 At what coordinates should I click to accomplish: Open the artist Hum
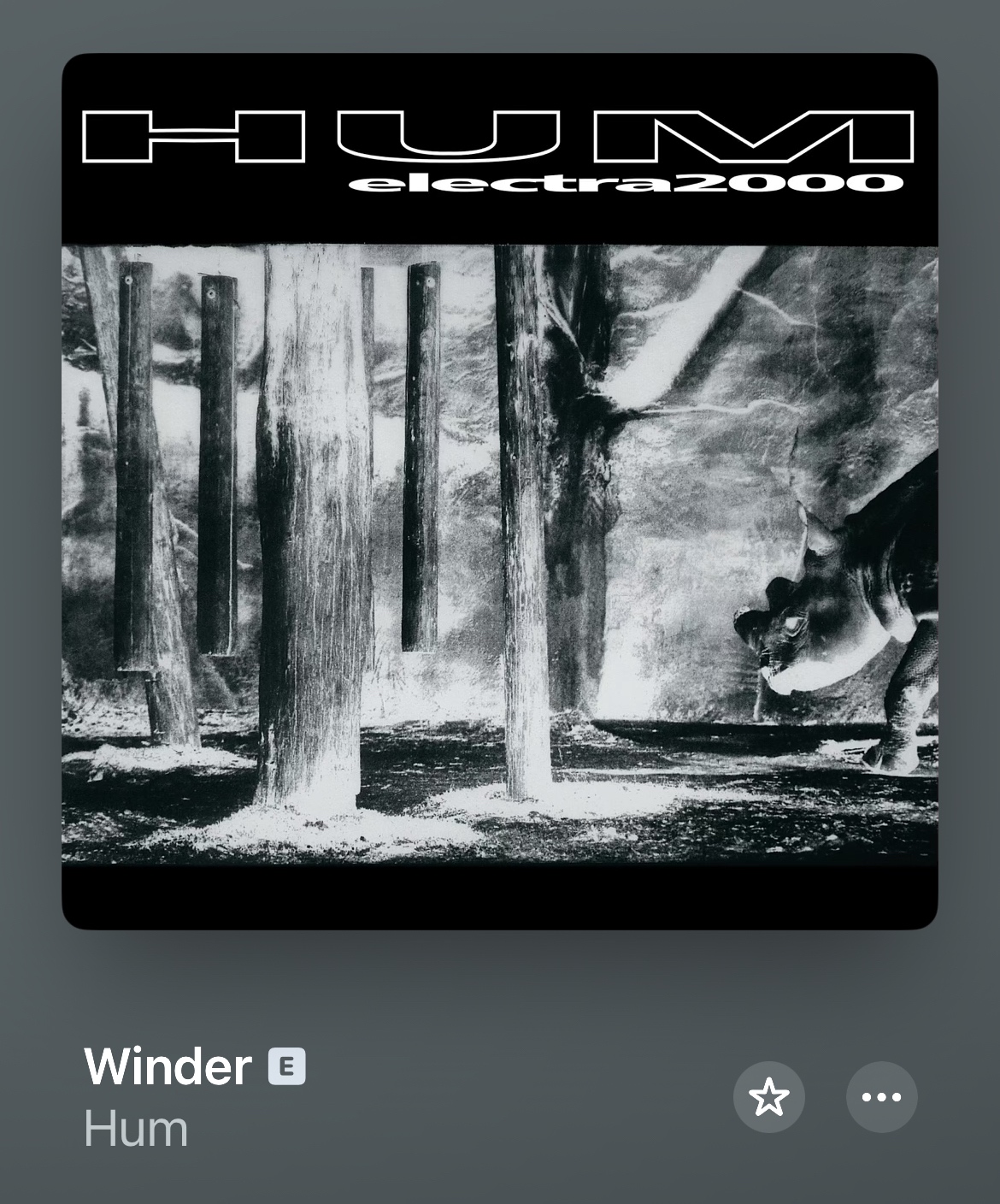136,1129
